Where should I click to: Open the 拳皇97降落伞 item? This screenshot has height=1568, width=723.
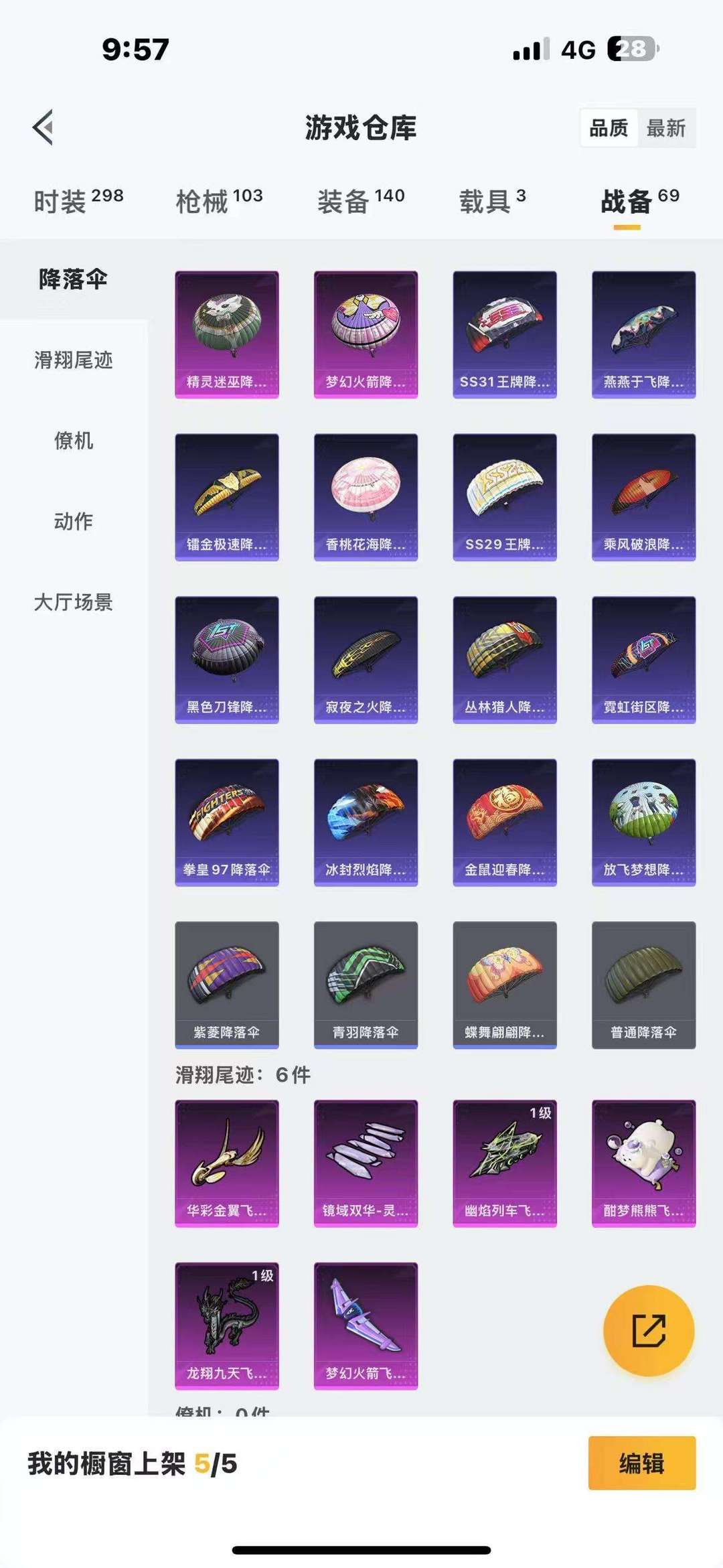[x=227, y=823]
